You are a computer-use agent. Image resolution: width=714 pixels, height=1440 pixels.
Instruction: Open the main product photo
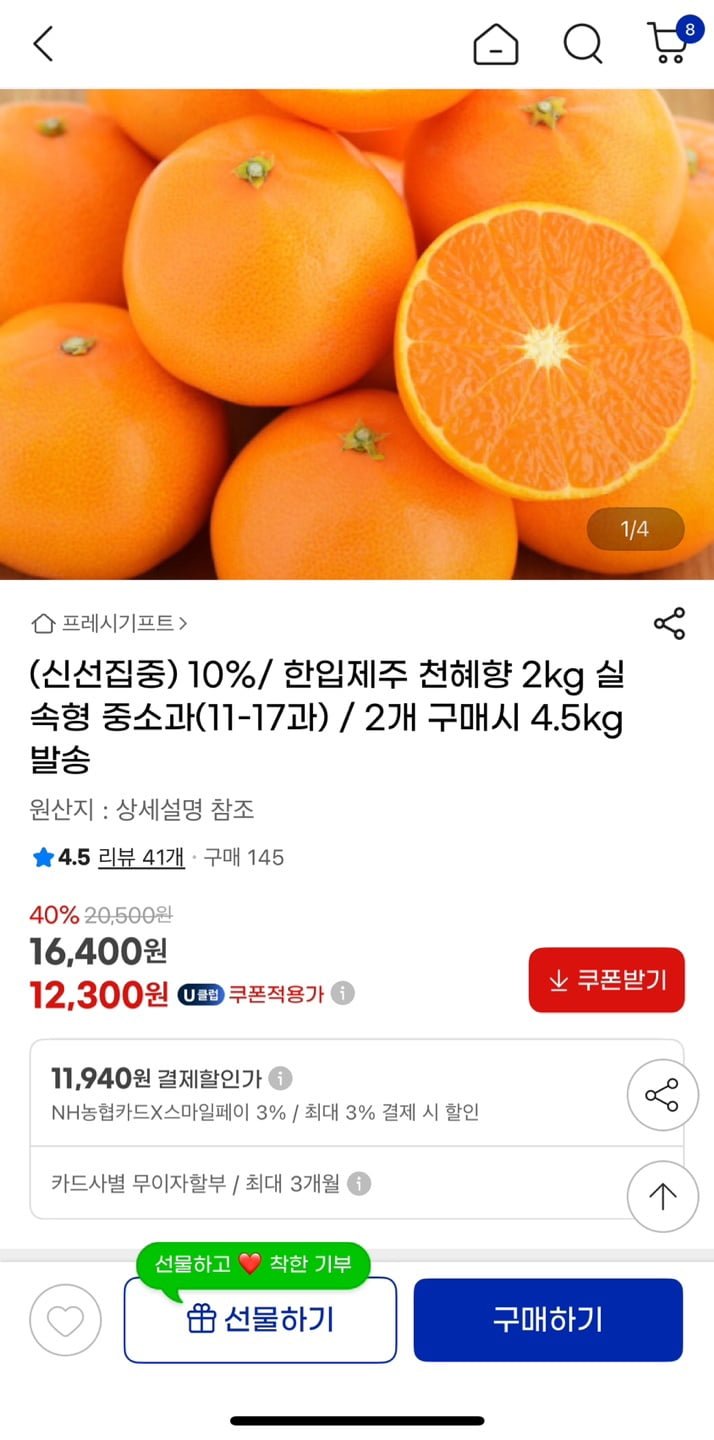[x=357, y=334]
